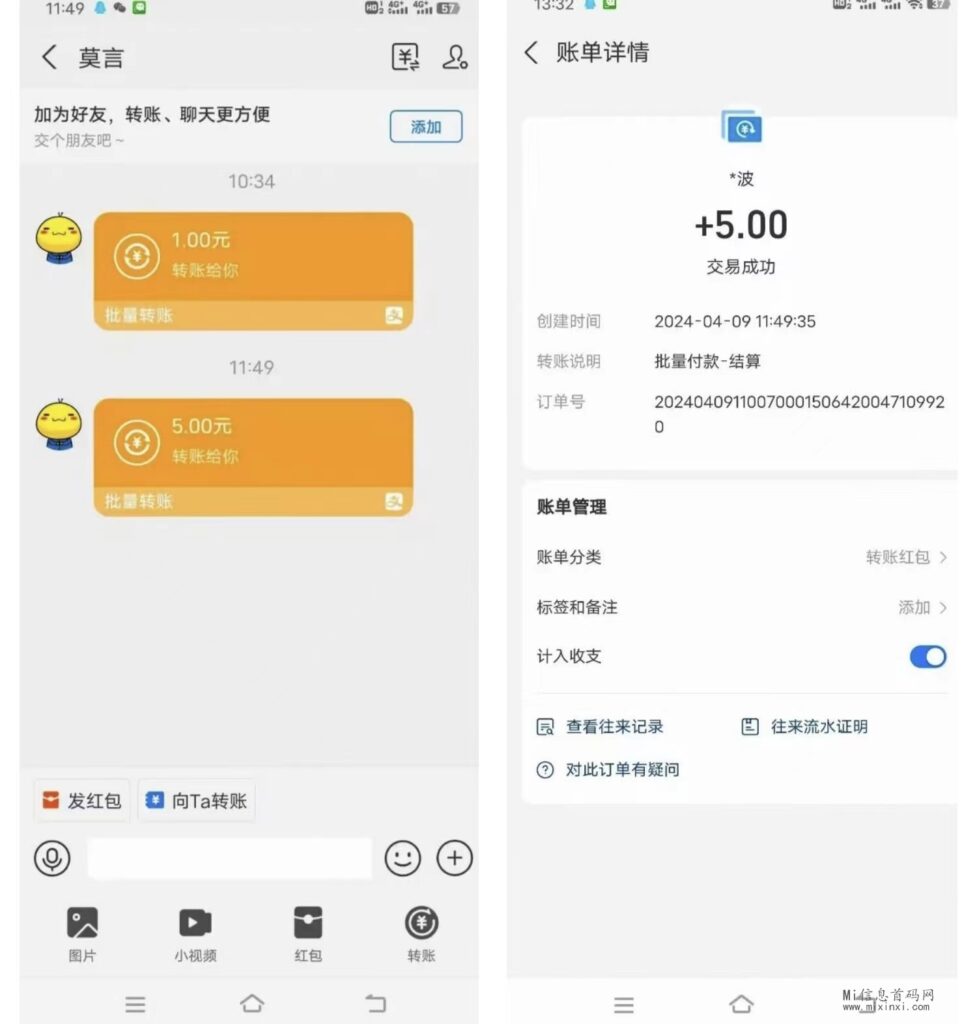This screenshot has width=977, height=1024.
Task: Tap the 发红包 button
Action: coord(81,800)
